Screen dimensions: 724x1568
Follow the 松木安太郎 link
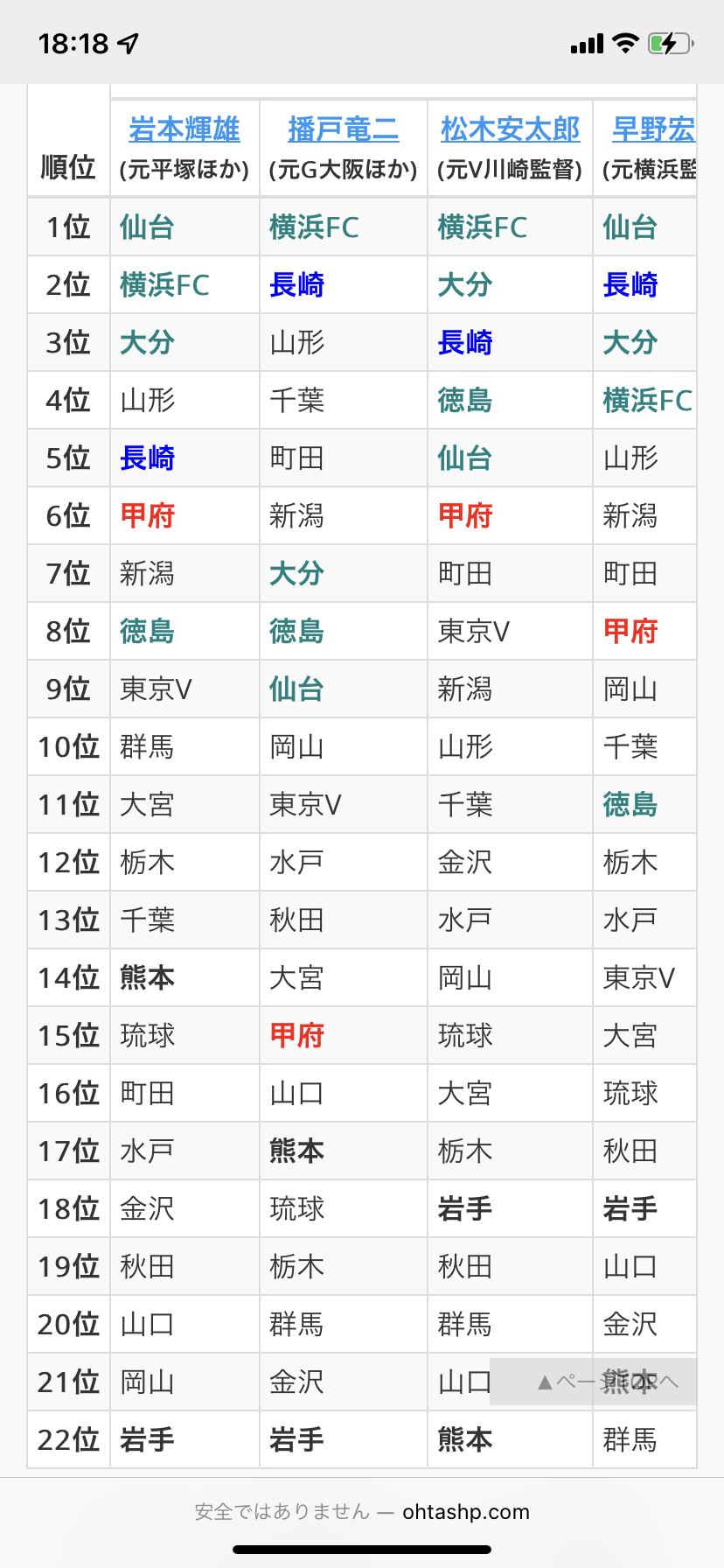pyautogui.click(x=510, y=129)
